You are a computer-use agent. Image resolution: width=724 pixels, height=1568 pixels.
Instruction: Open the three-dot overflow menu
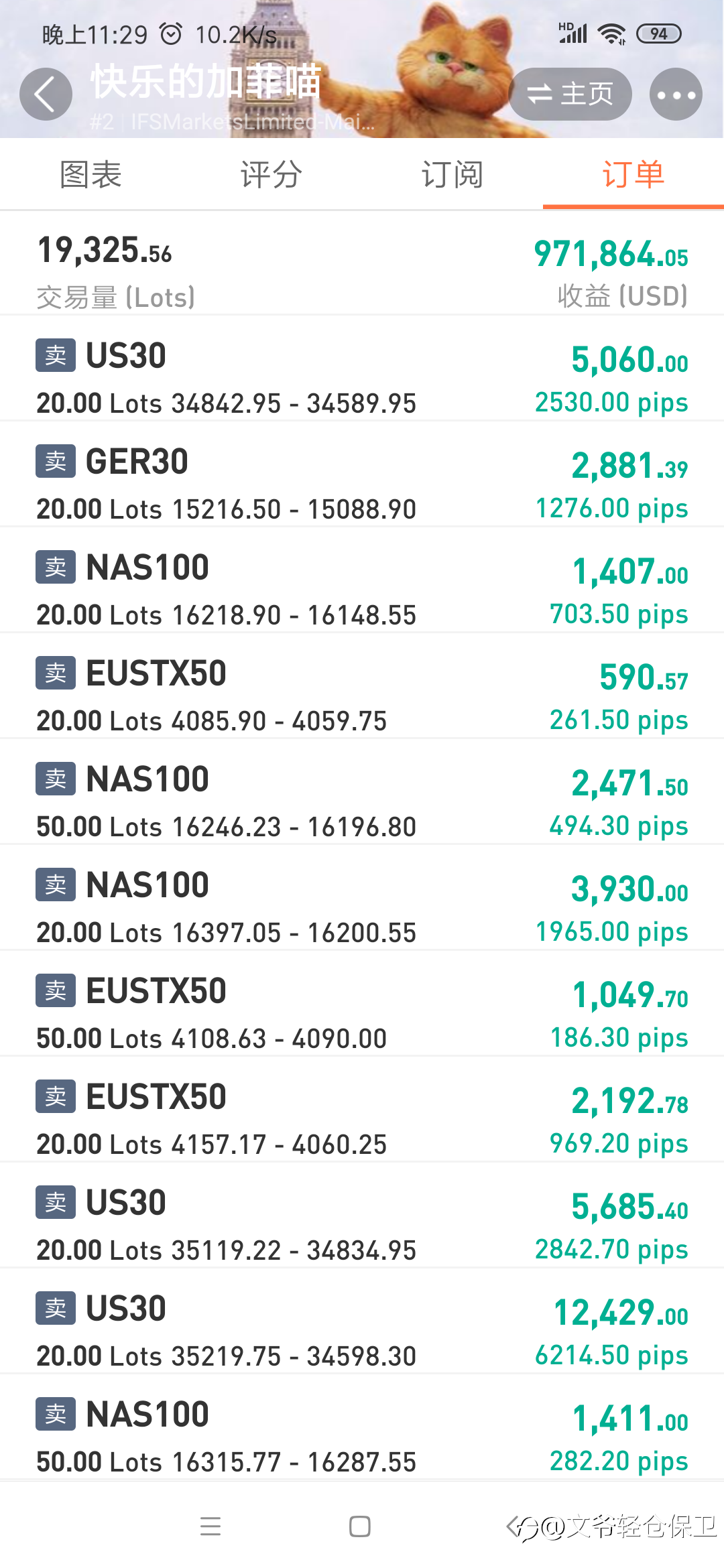click(x=676, y=94)
